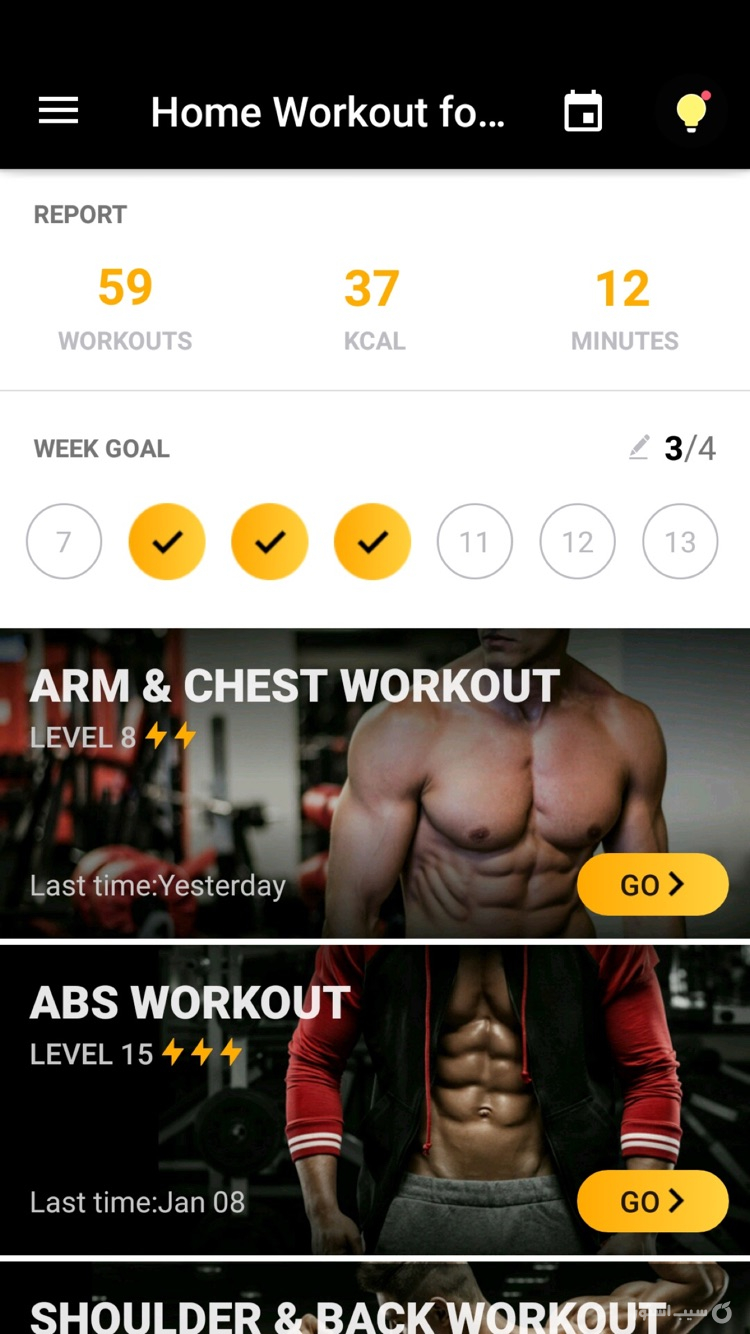Tap the pencil to edit week goal
The width and height of the screenshot is (750, 1334).
pyautogui.click(x=641, y=449)
